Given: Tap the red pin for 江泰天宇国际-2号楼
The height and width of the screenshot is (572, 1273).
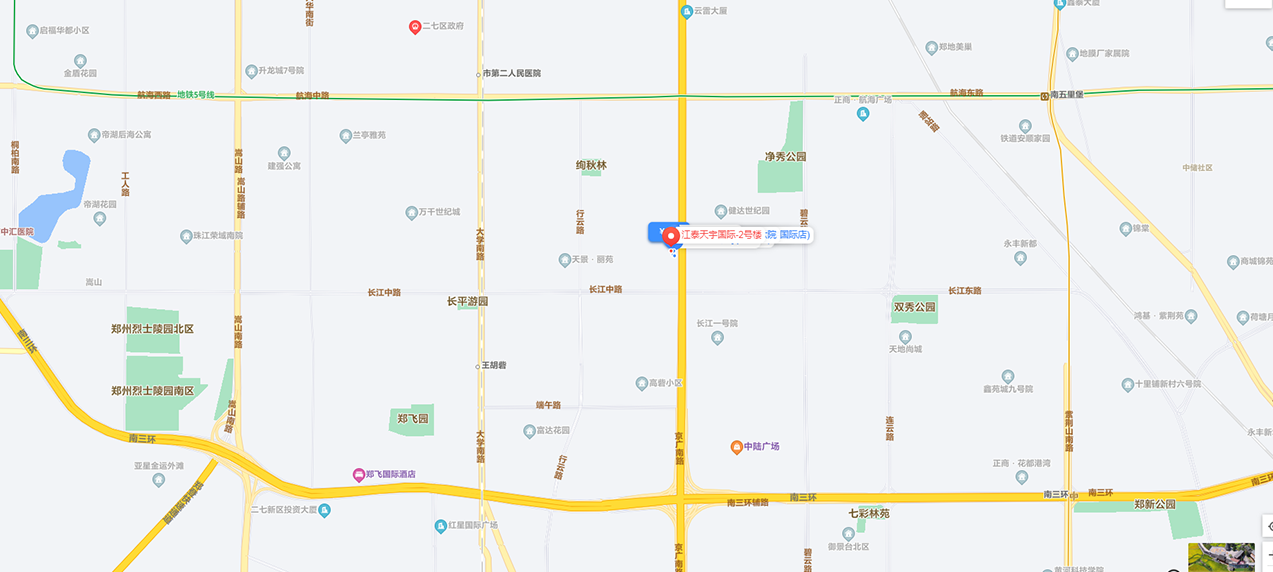Looking at the screenshot, I should point(672,237).
